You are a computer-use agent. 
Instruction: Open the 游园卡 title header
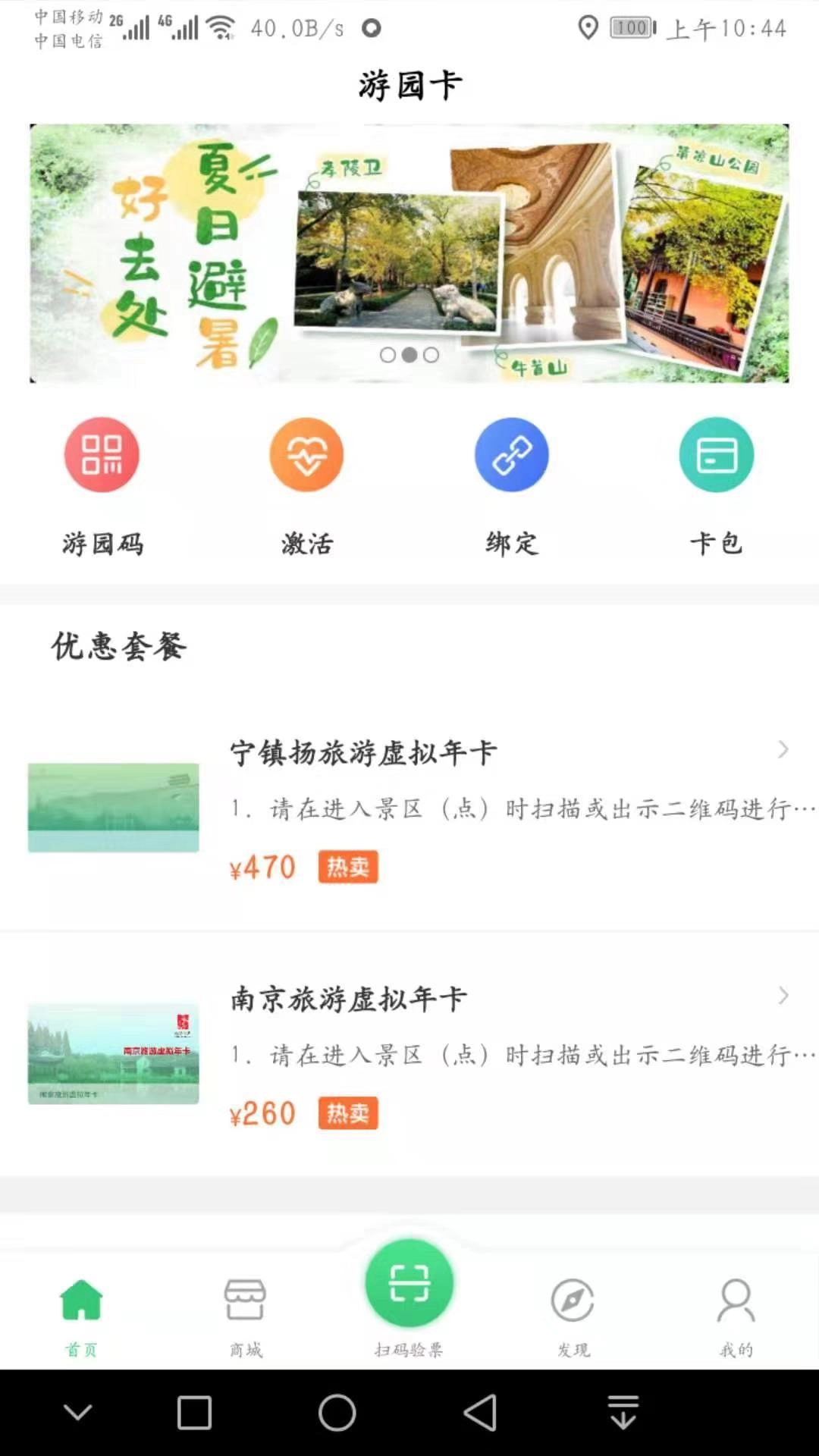(409, 83)
